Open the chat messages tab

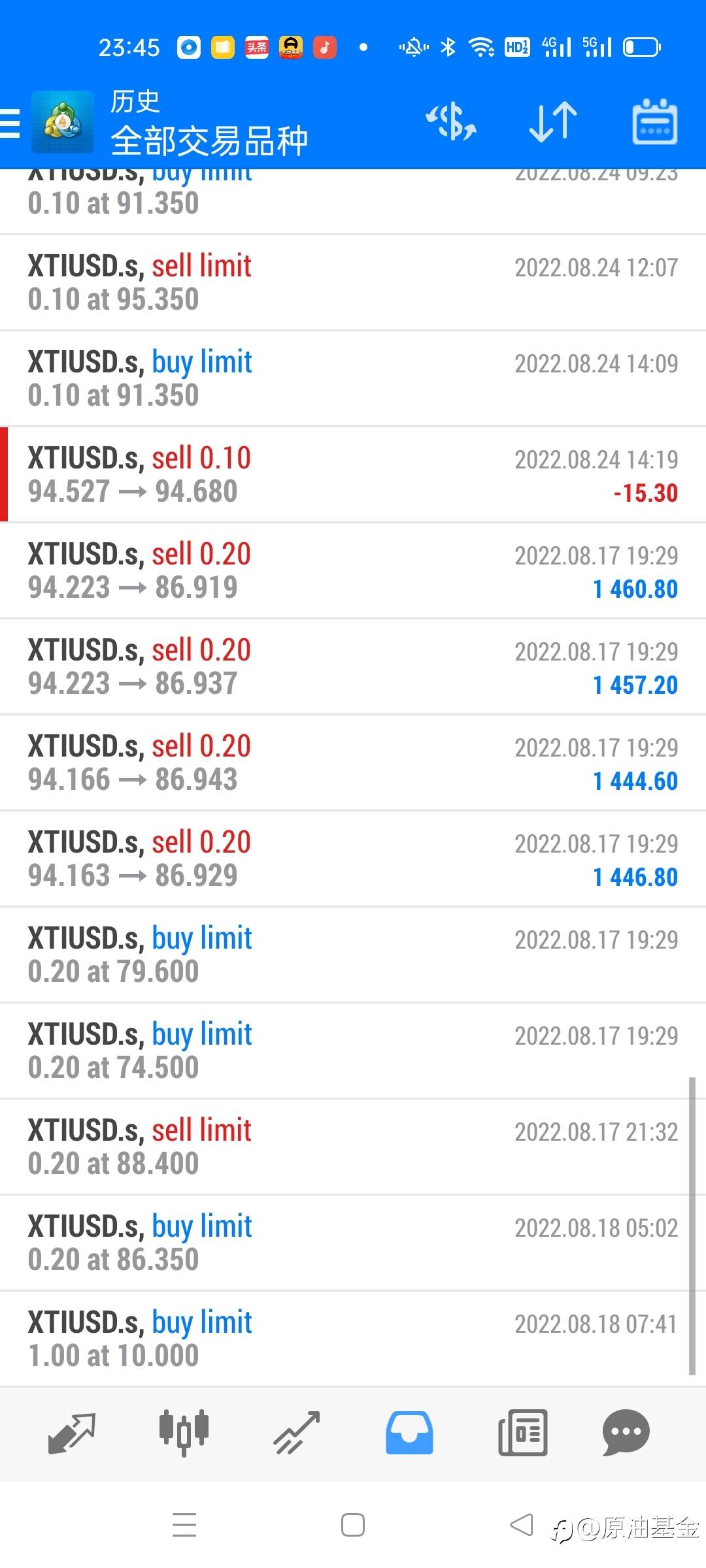point(626,1433)
